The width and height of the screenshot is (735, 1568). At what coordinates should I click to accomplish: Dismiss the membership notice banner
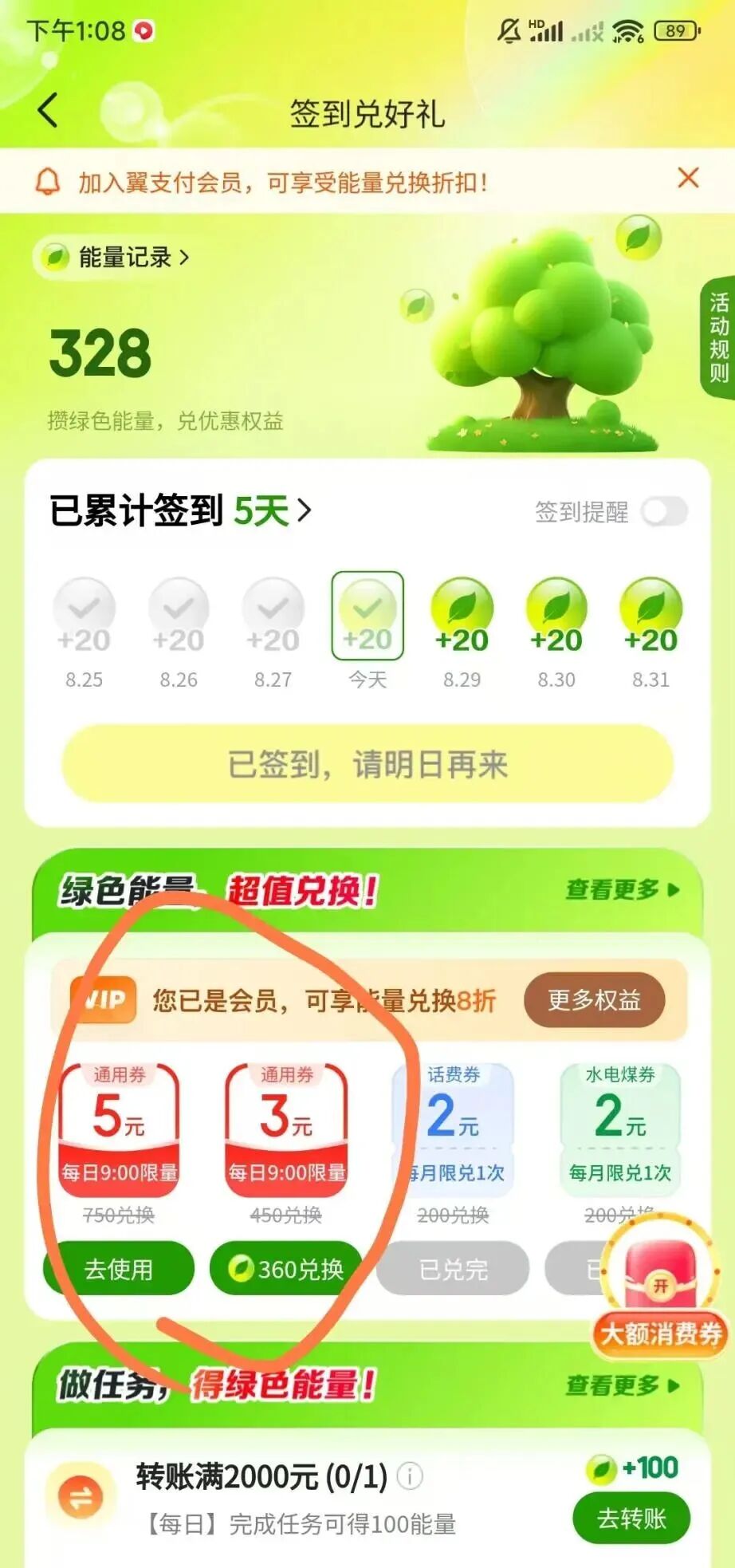pos(688,178)
